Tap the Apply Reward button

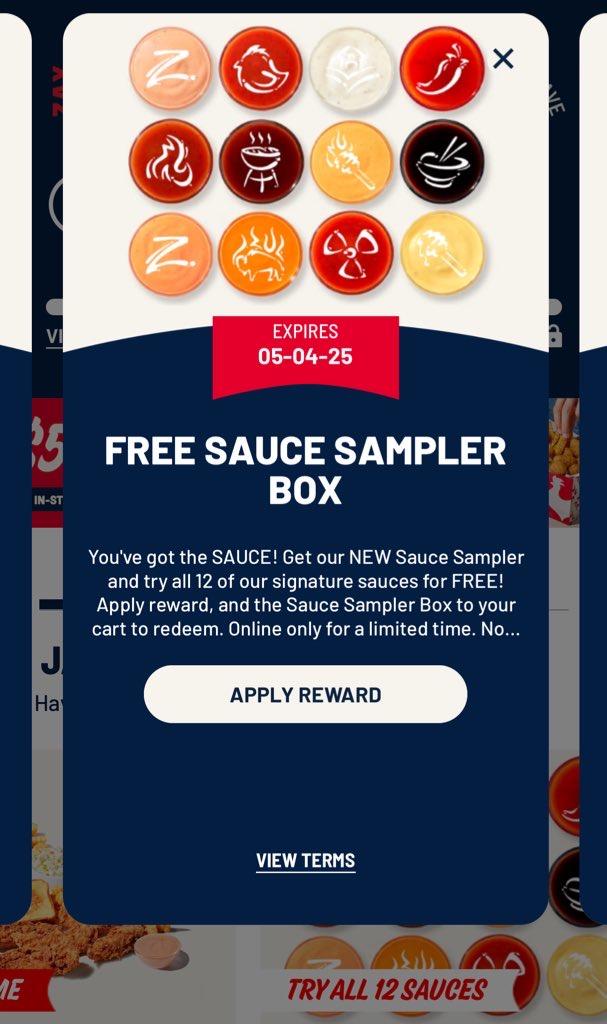(x=305, y=694)
